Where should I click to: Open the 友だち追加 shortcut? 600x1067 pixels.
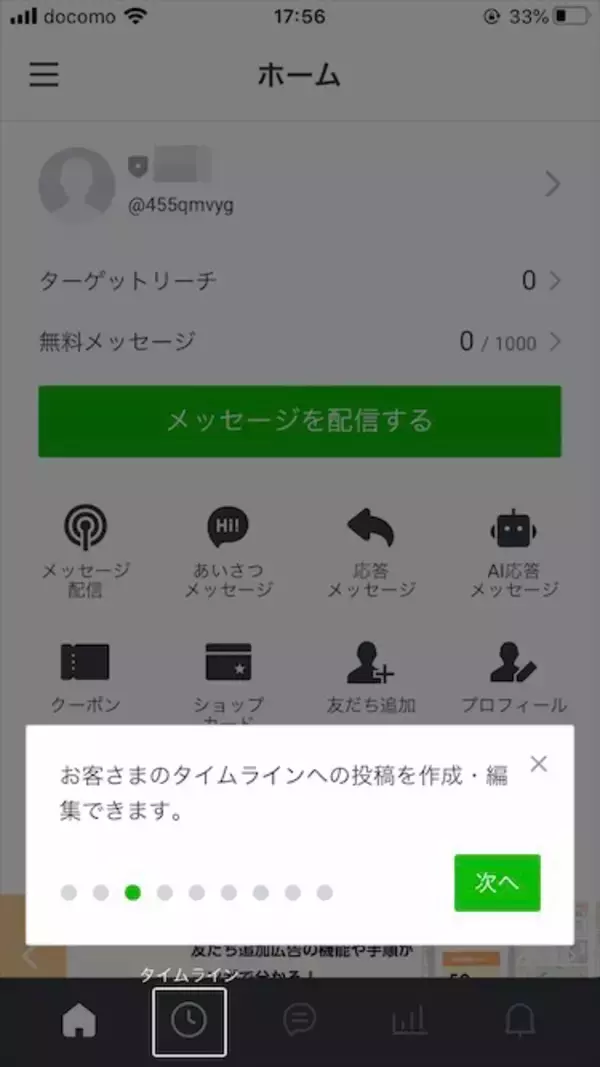pos(371,675)
